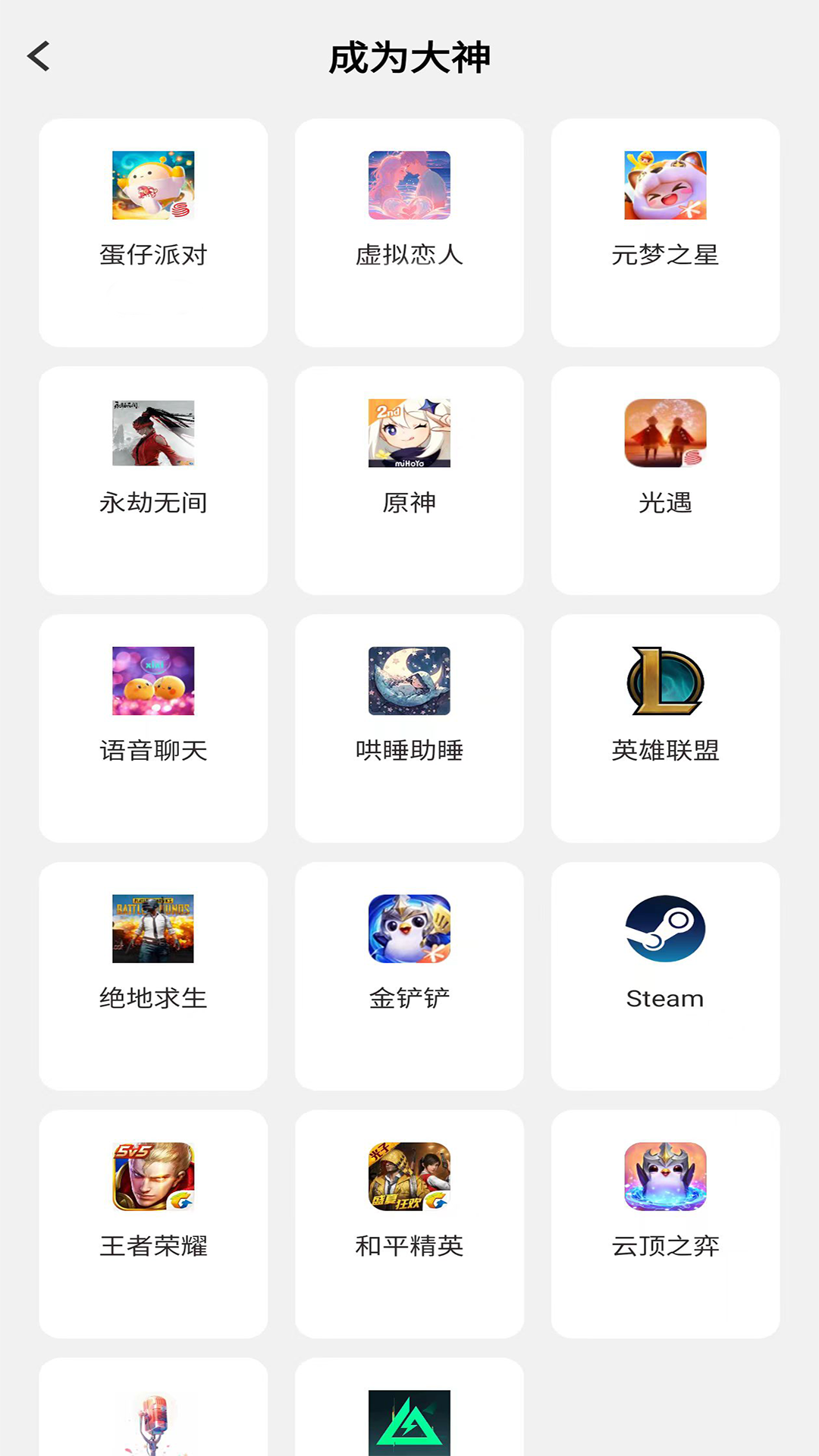Open the 虚拟恋人 category card
The image size is (819, 1456).
click(409, 232)
